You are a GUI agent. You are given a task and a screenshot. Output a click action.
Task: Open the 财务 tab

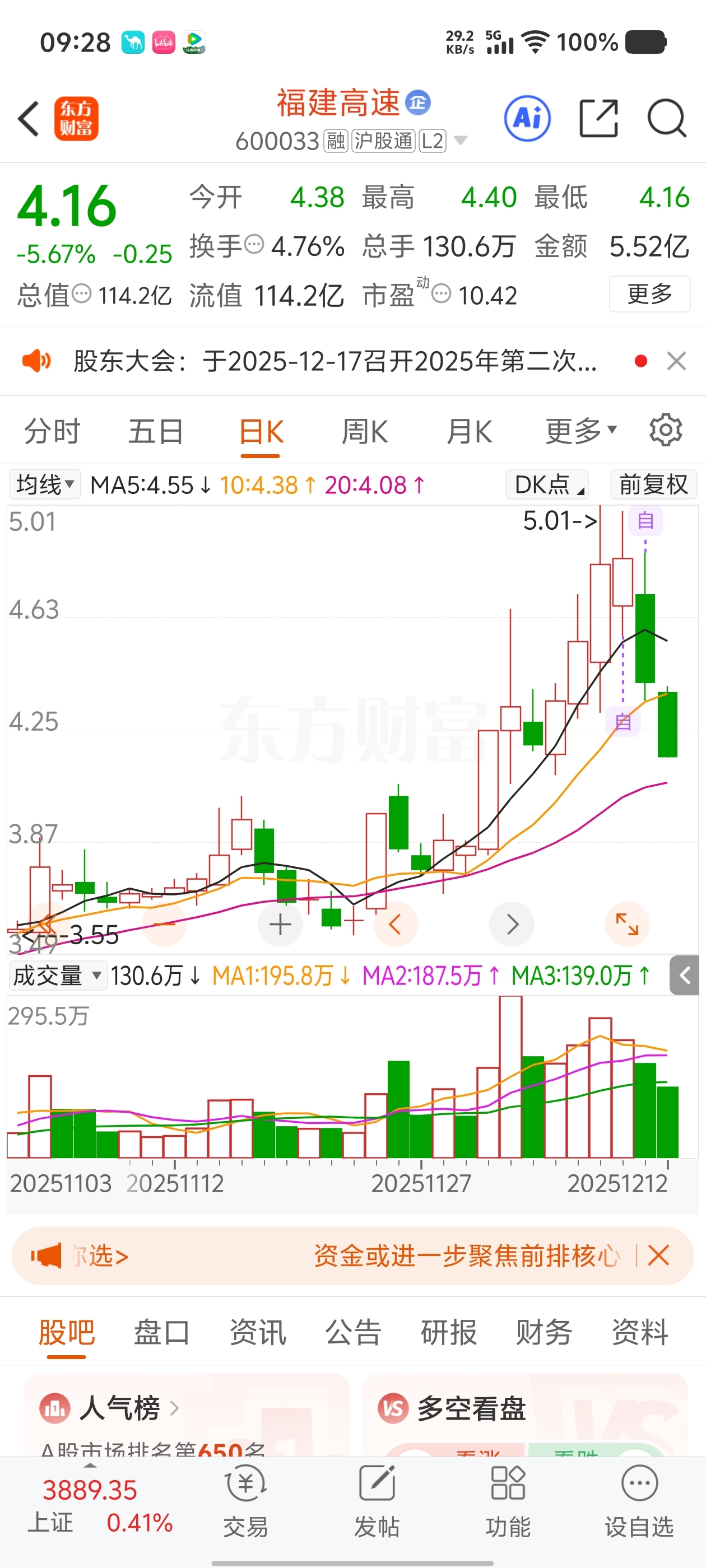(x=544, y=1332)
